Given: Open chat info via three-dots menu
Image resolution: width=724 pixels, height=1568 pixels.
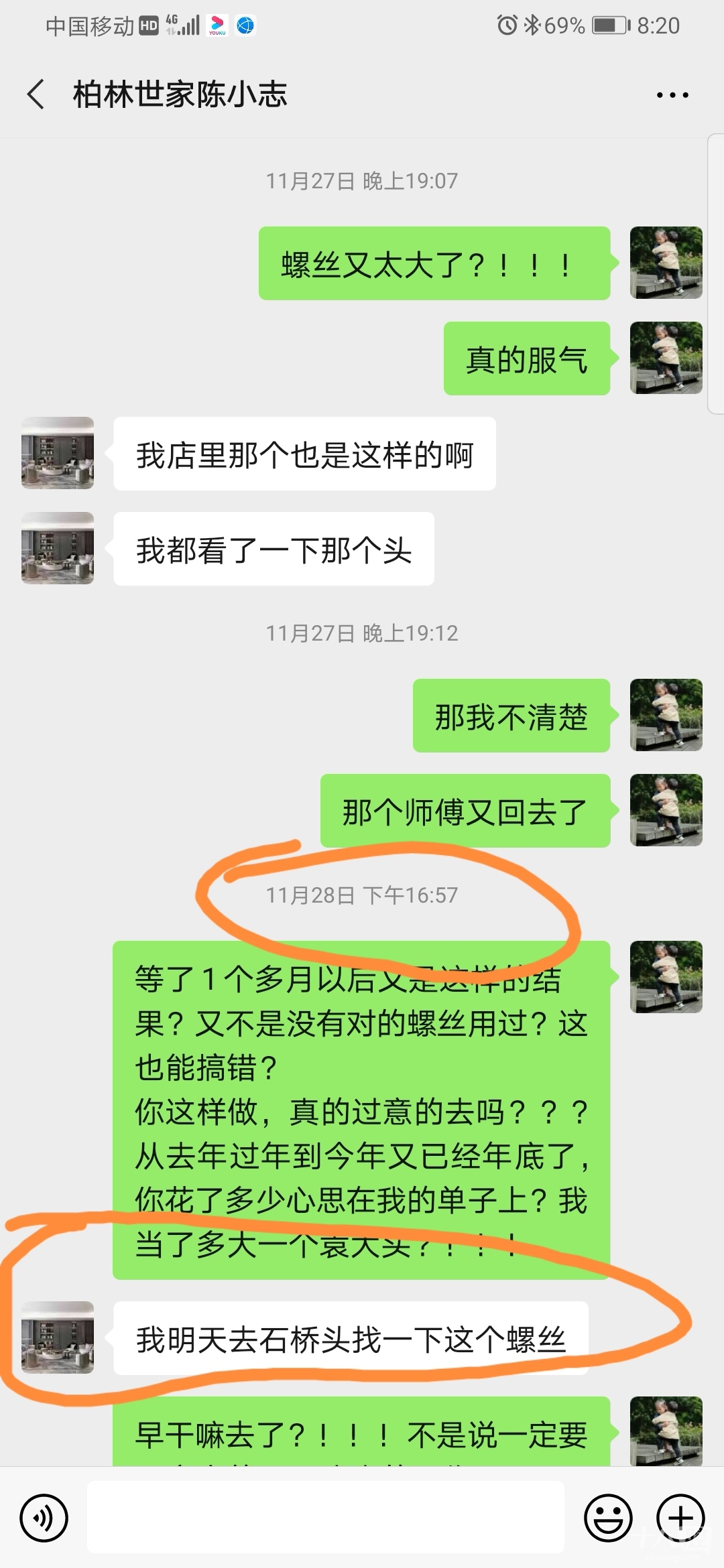Looking at the screenshot, I should click(672, 95).
